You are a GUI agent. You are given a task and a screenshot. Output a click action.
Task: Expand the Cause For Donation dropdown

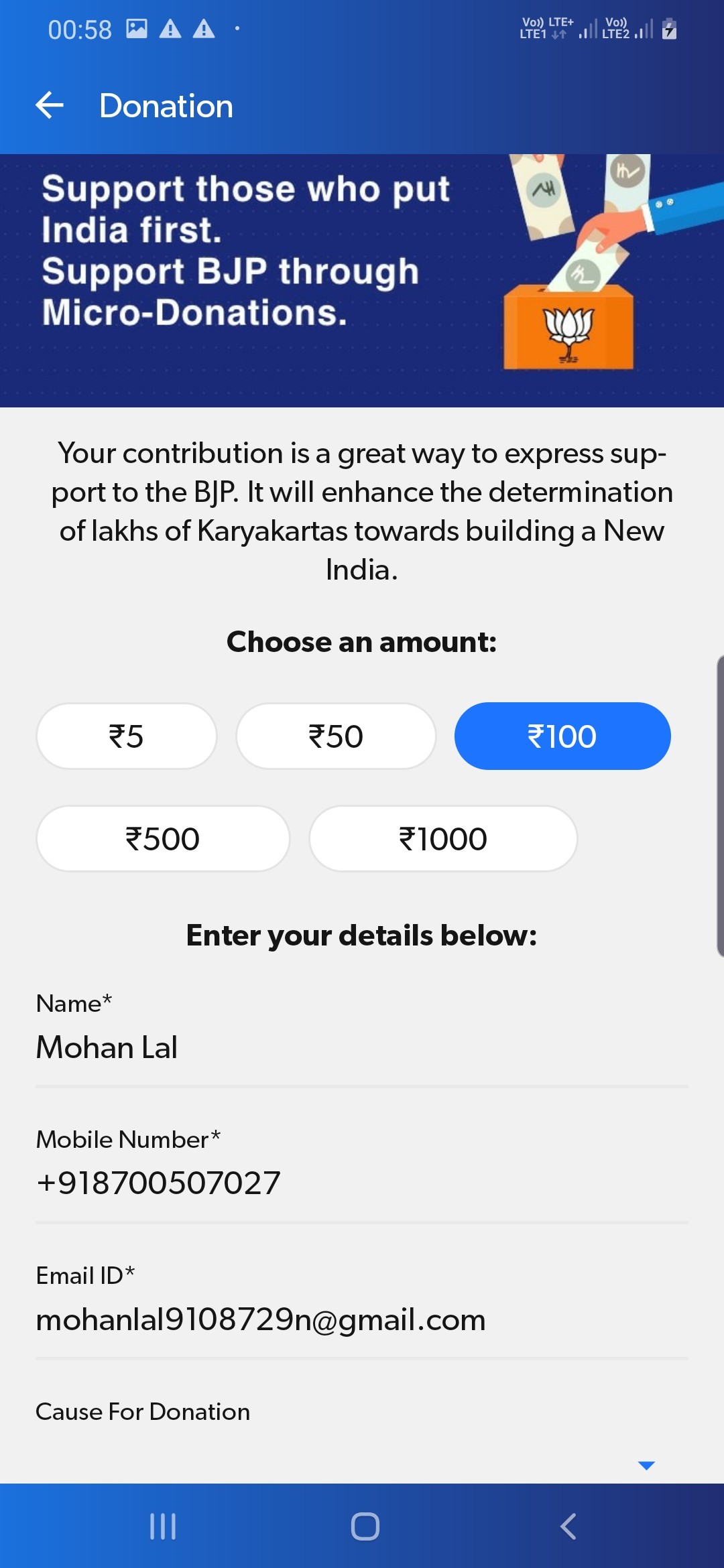(646, 1465)
